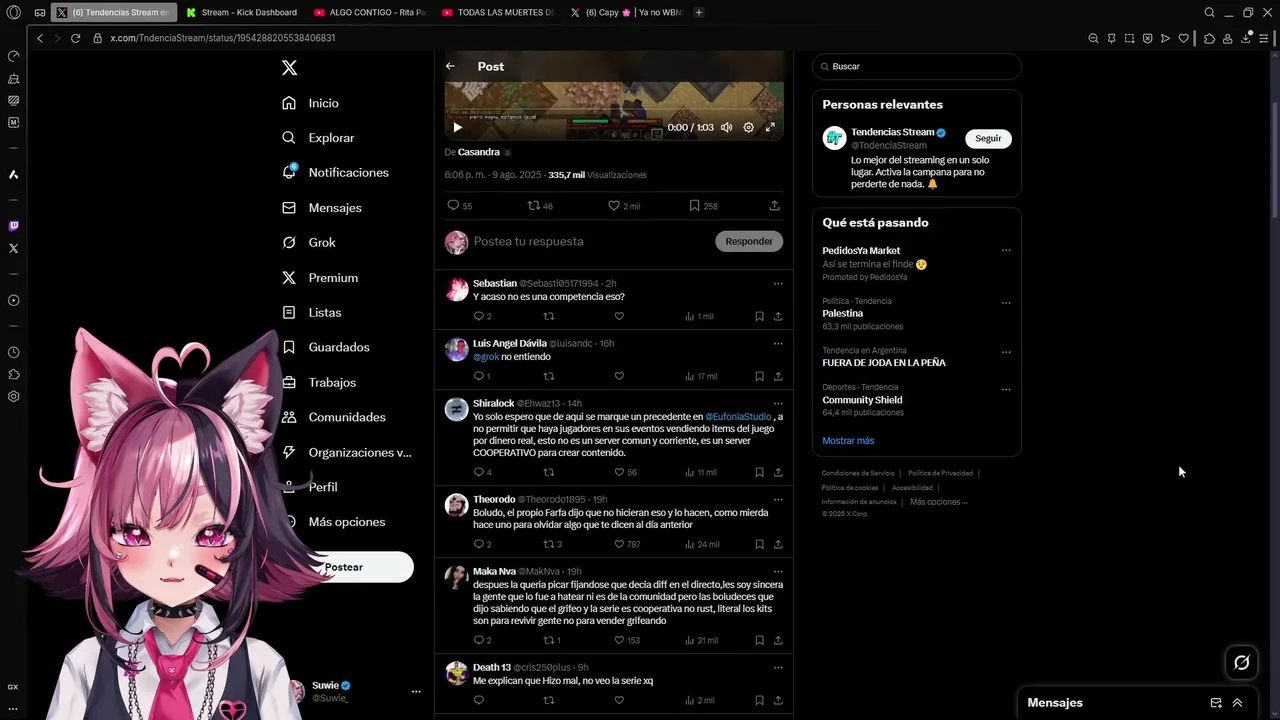The width and height of the screenshot is (1280, 720).
Task: Open Mensajes from the sidebar
Action: coord(334,208)
